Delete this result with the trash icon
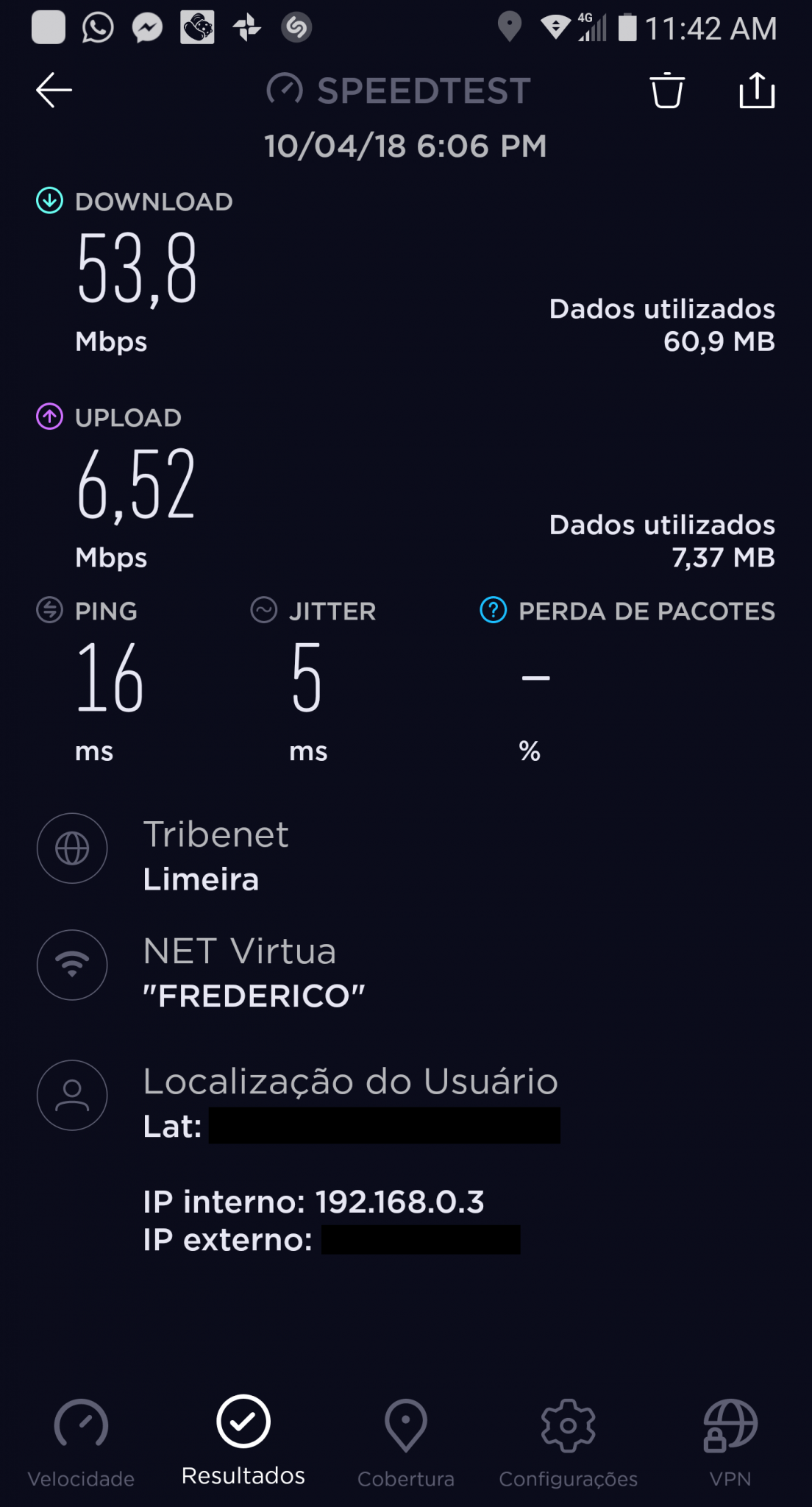This screenshot has width=812, height=1507. click(x=667, y=91)
